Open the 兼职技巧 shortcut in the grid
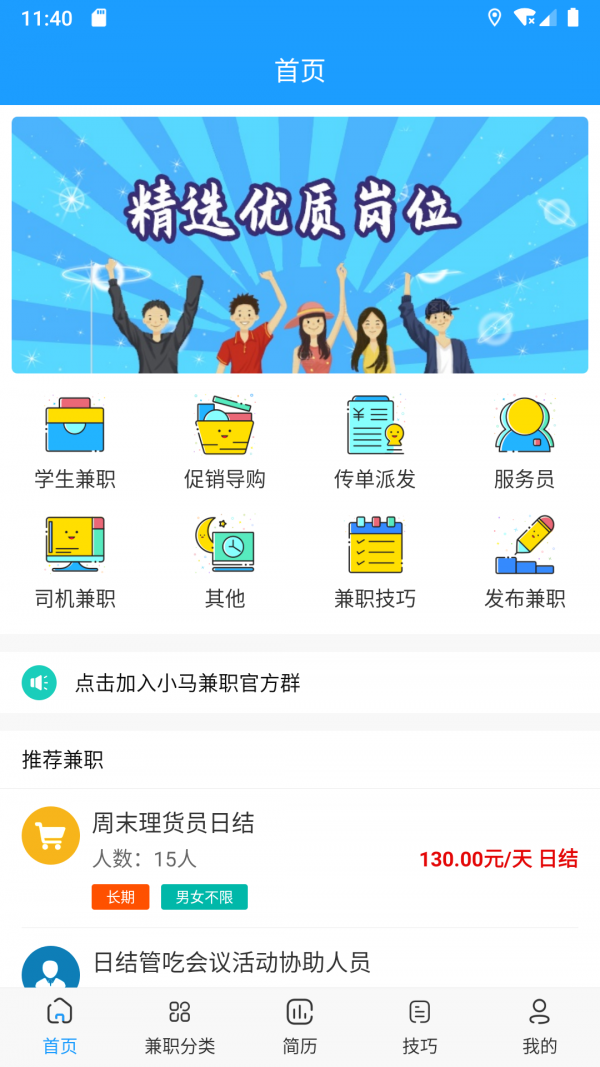The height and width of the screenshot is (1067, 600). click(375, 562)
